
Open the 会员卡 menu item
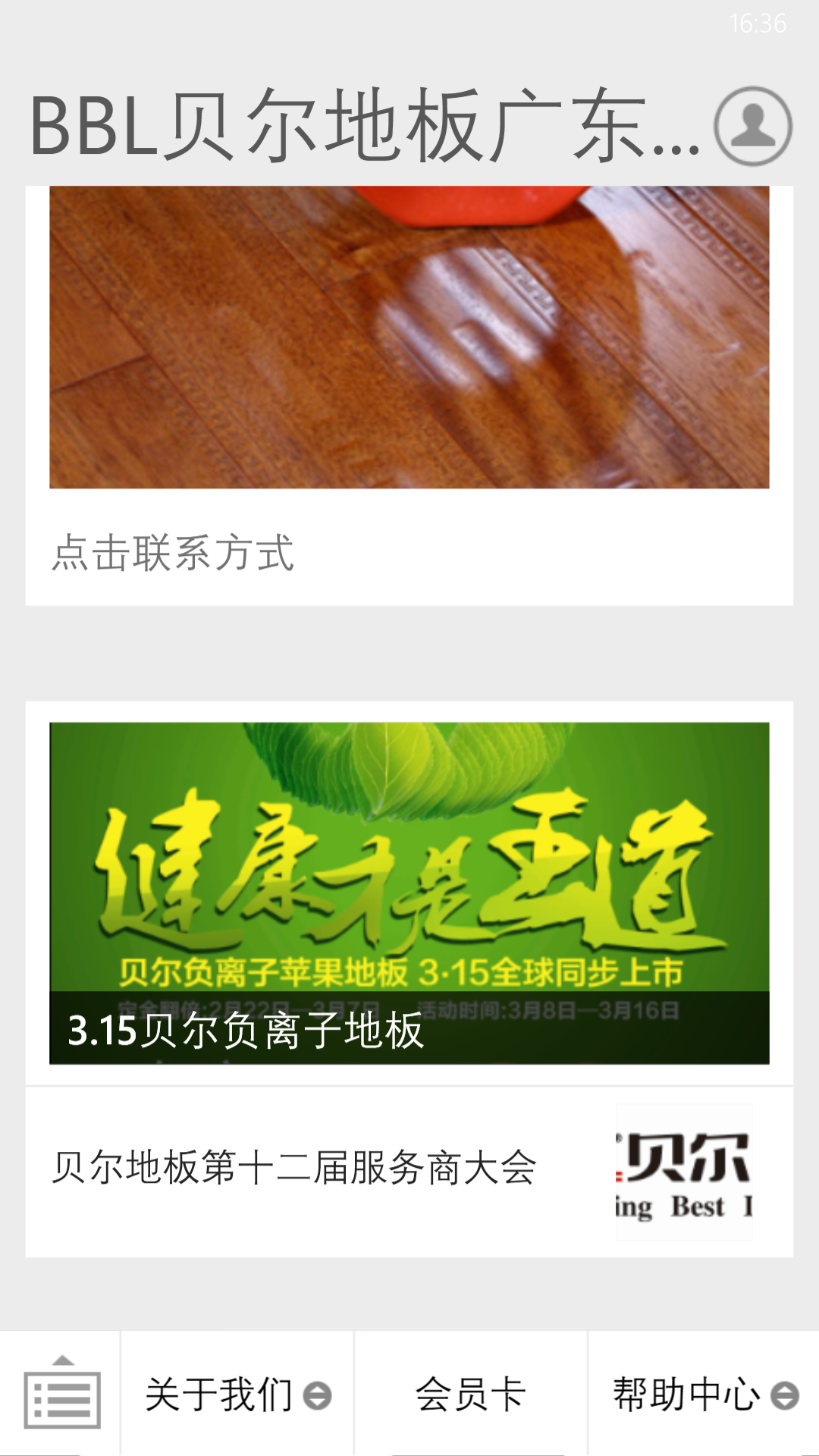coord(470,1394)
